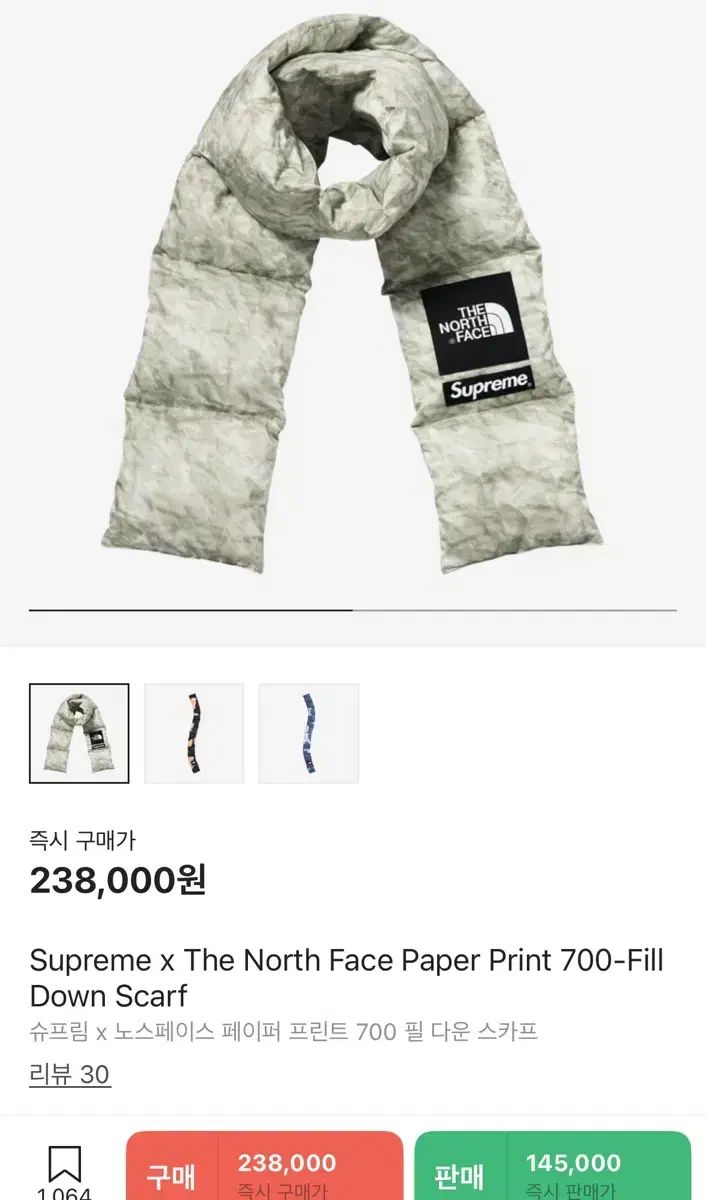Open the 리뷰 30 reviews link
706x1200 pixels.
pos(70,1074)
